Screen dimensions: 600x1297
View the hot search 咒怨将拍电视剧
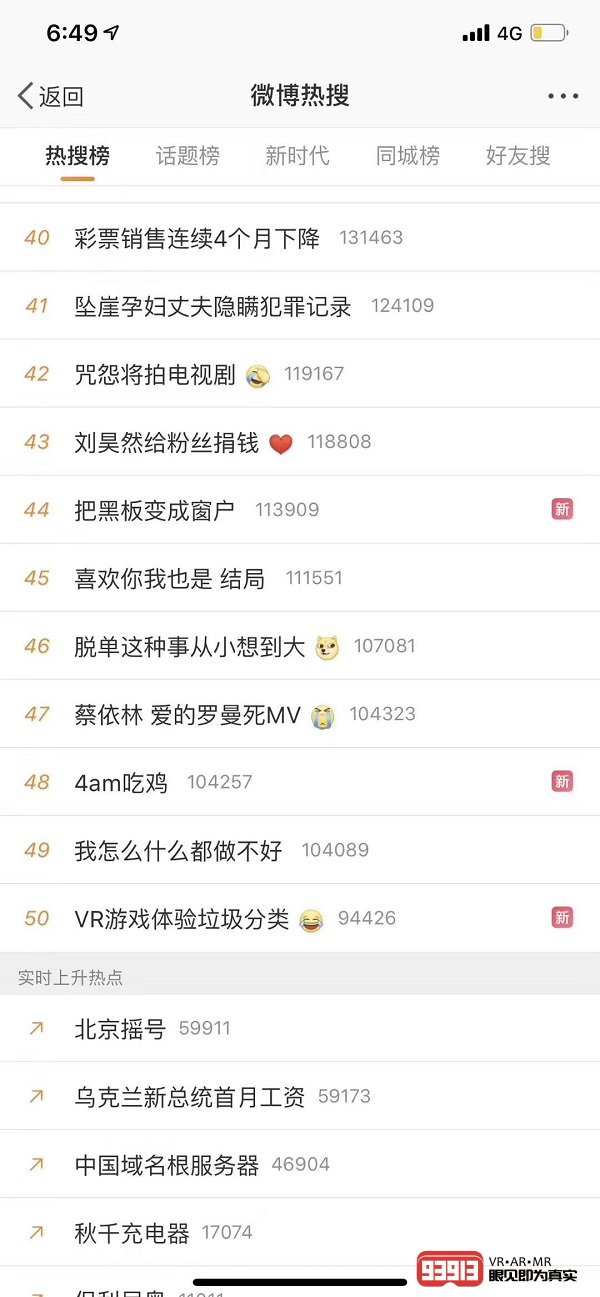click(x=155, y=374)
